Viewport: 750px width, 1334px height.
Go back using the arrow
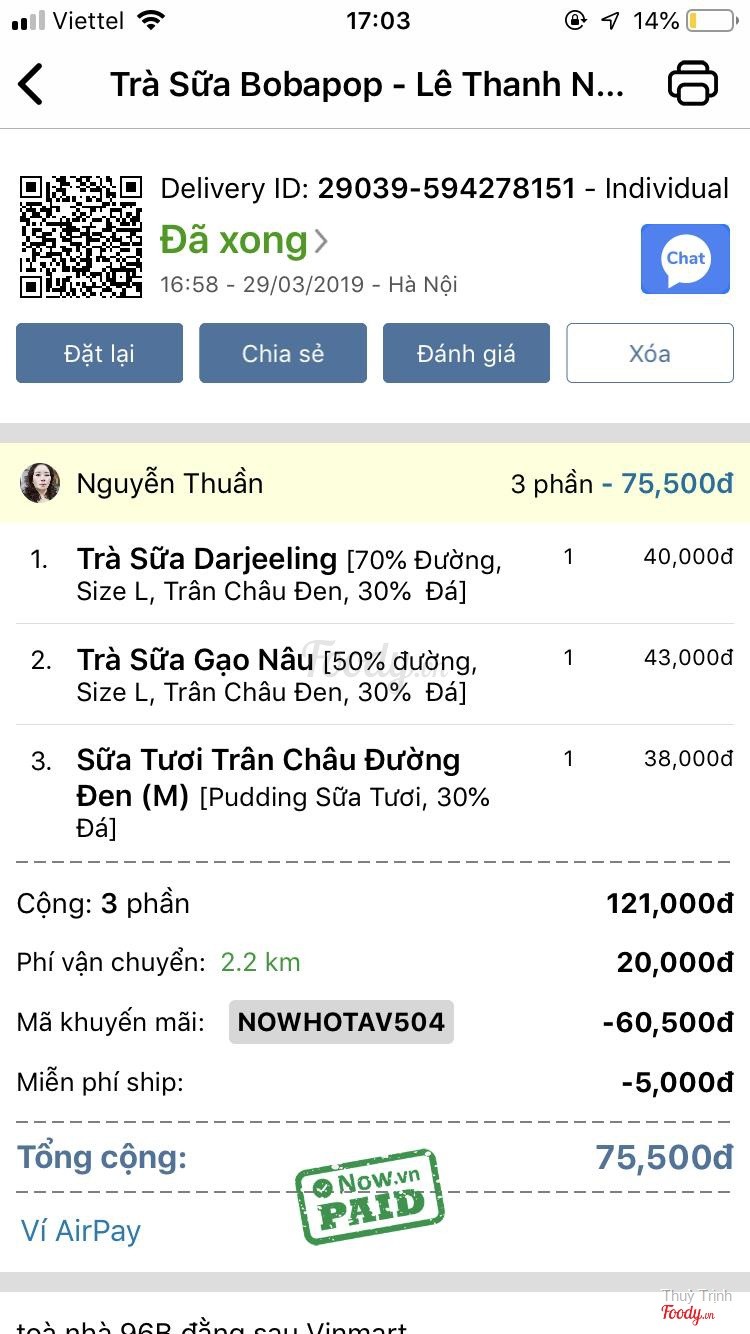(31, 84)
